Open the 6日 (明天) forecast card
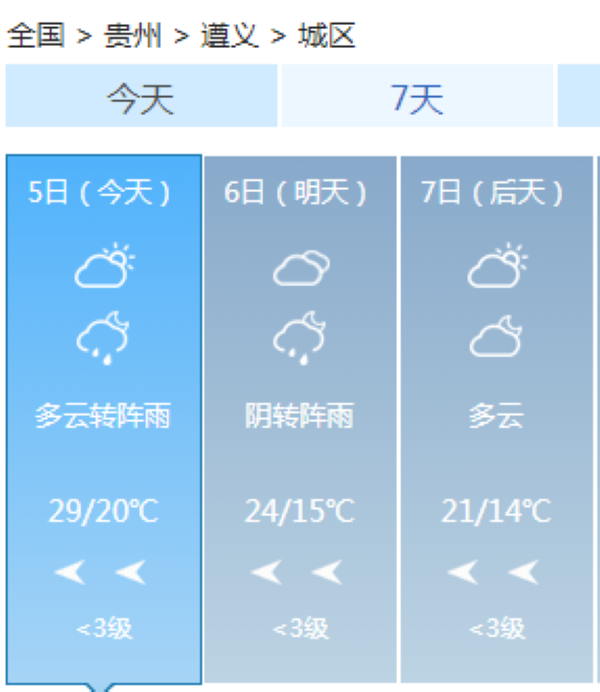 (x=300, y=418)
